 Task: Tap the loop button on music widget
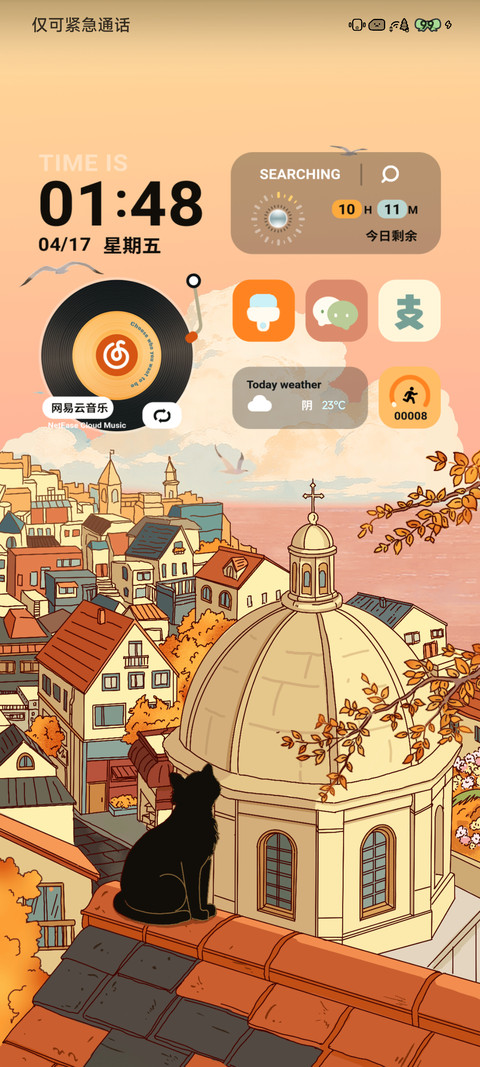pyautogui.click(x=162, y=416)
